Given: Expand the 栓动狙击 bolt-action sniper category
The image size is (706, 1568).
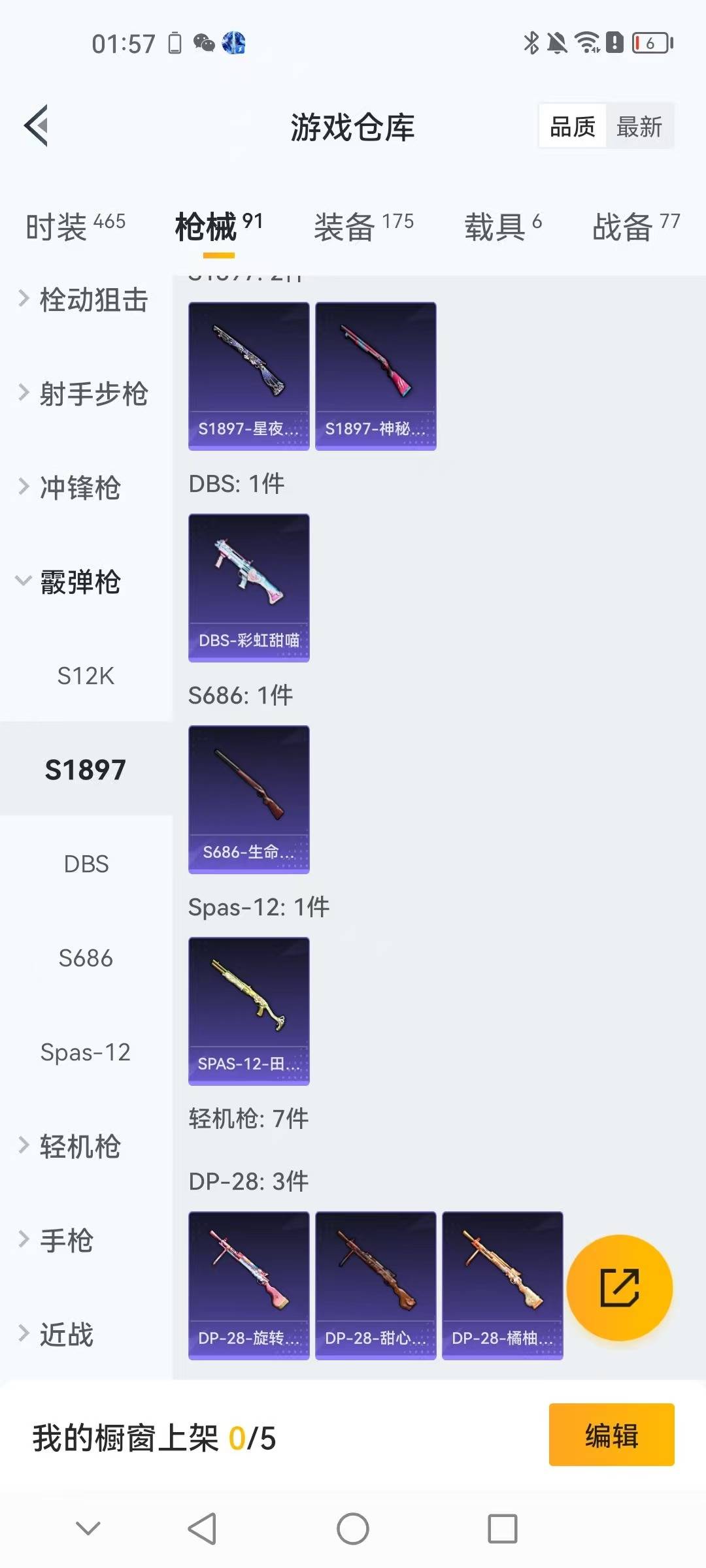Looking at the screenshot, I should tap(87, 301).
